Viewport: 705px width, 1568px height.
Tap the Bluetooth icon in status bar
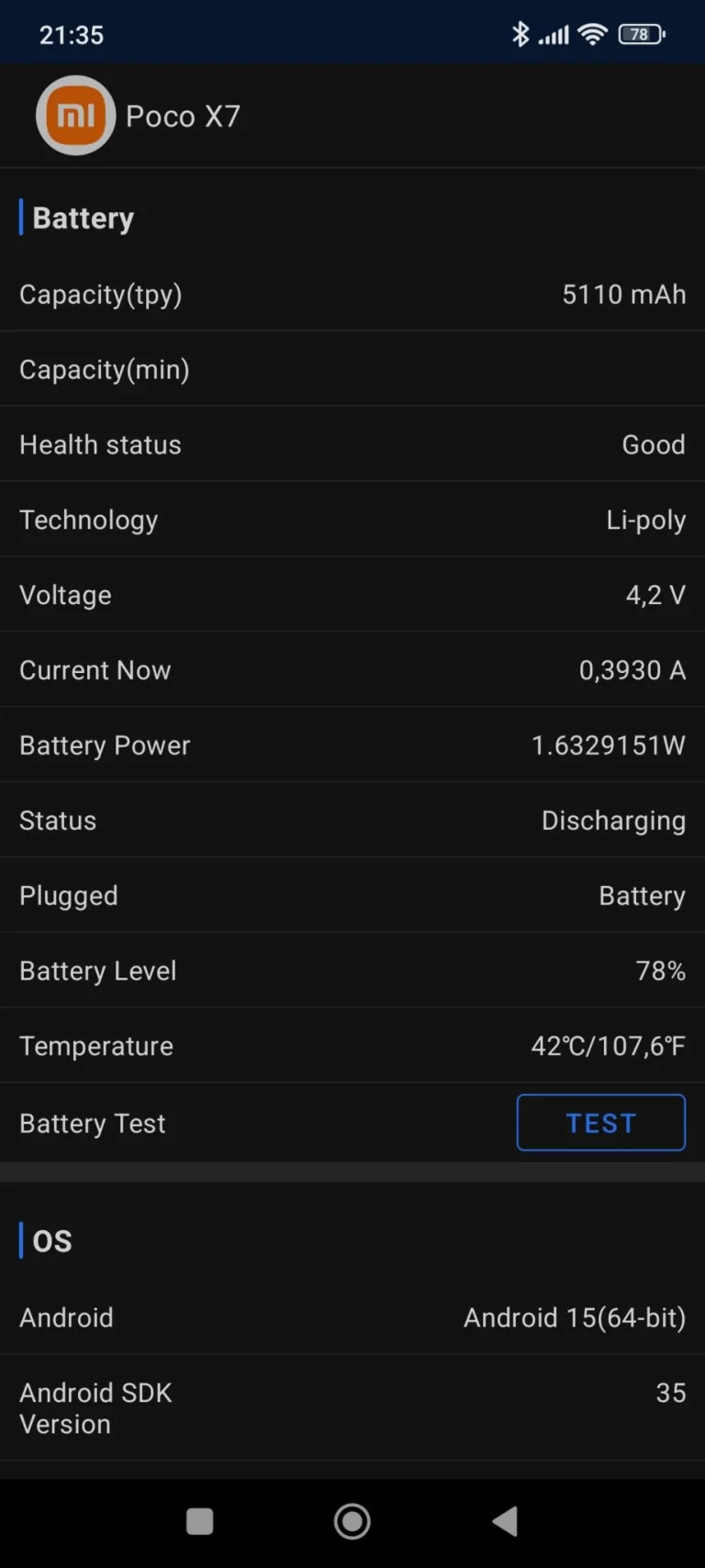[x=520, y=33]
